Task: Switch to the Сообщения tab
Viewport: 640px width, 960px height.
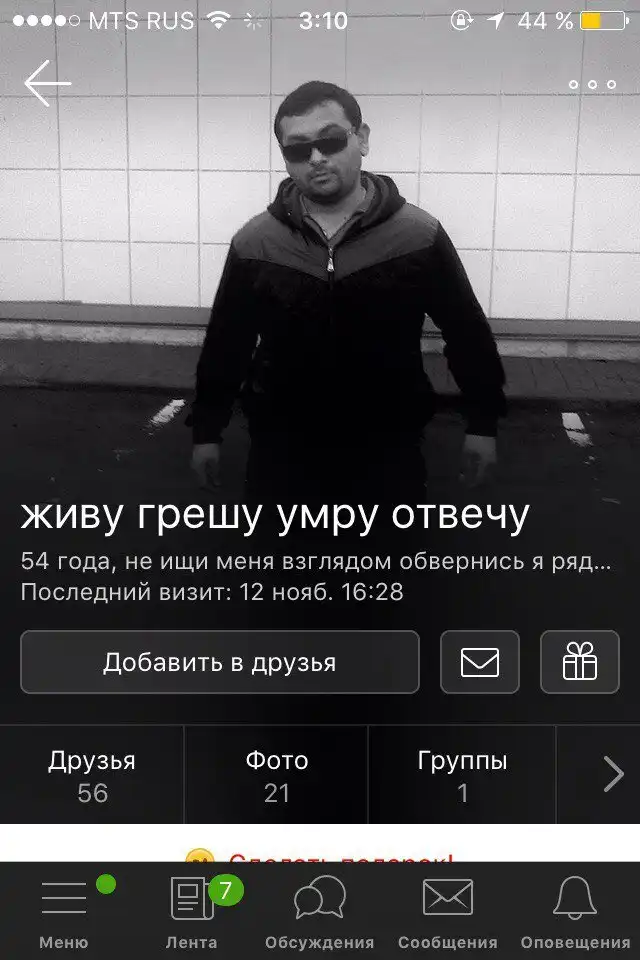Action: (448, 911)
